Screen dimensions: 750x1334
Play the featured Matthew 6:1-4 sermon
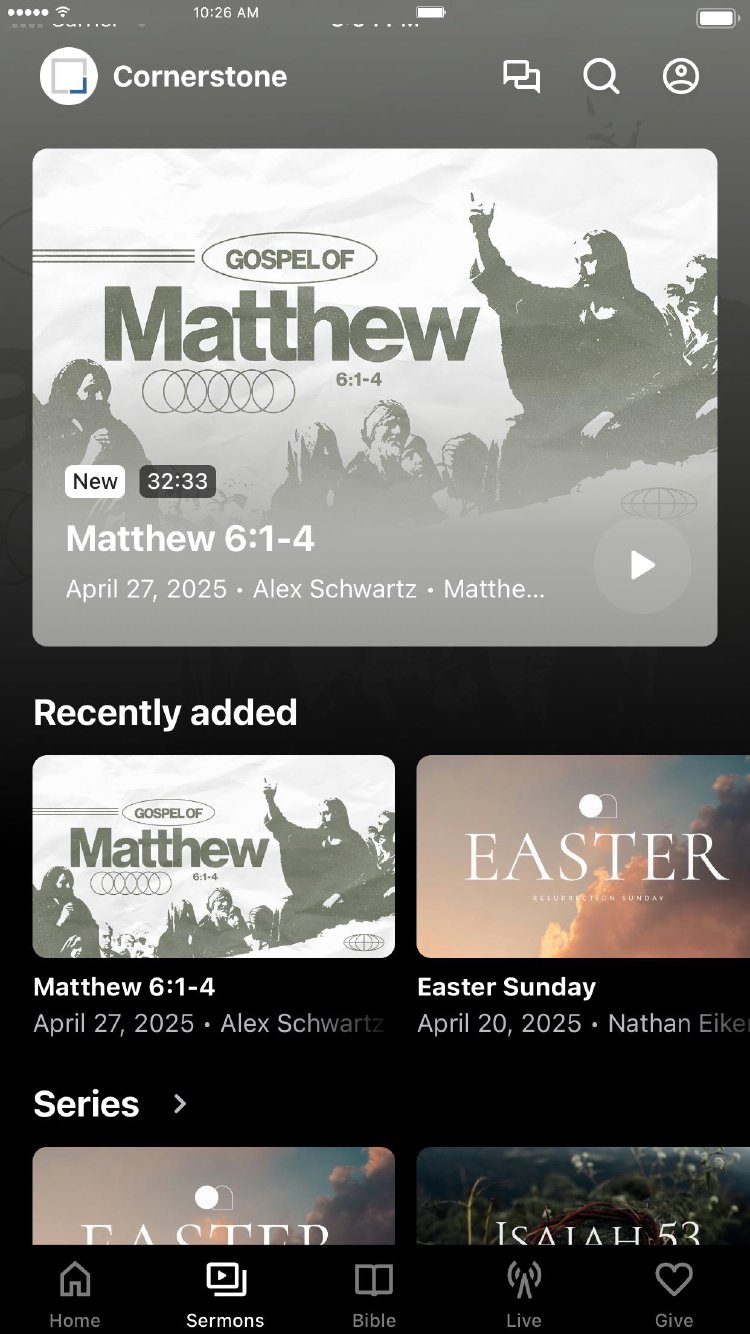pos(642,566)
